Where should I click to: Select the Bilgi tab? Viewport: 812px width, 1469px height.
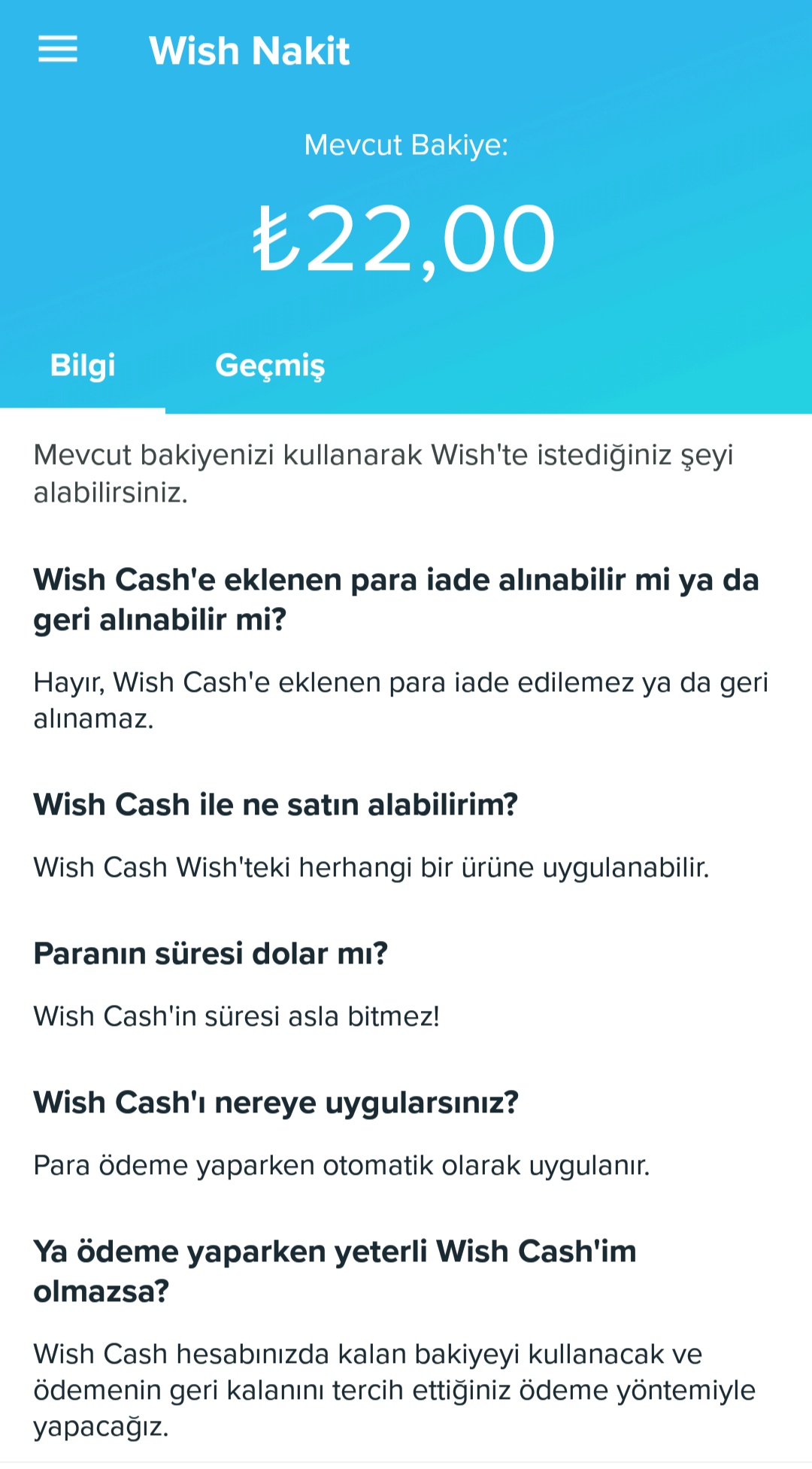83,366
